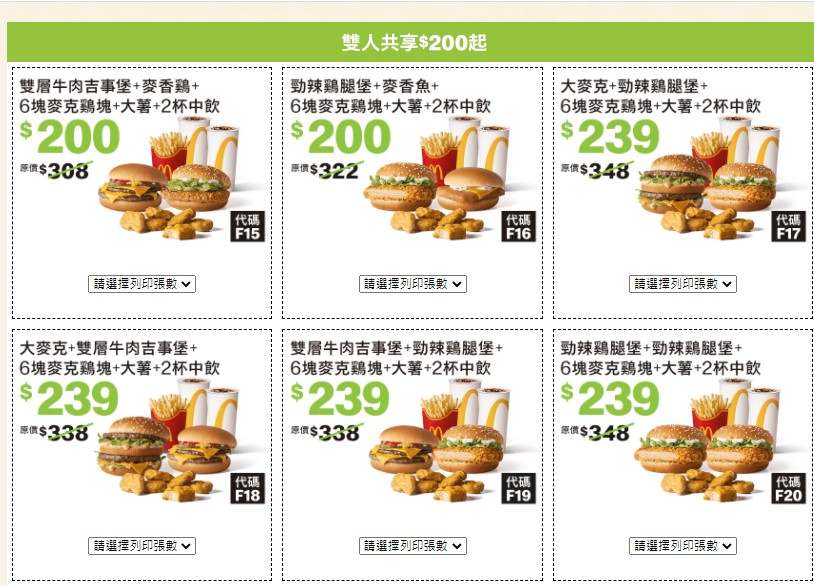The width and height of the screenshot is (814, 586).
Task: Expand the print quantity picker under F17
Action: [682, 284]
